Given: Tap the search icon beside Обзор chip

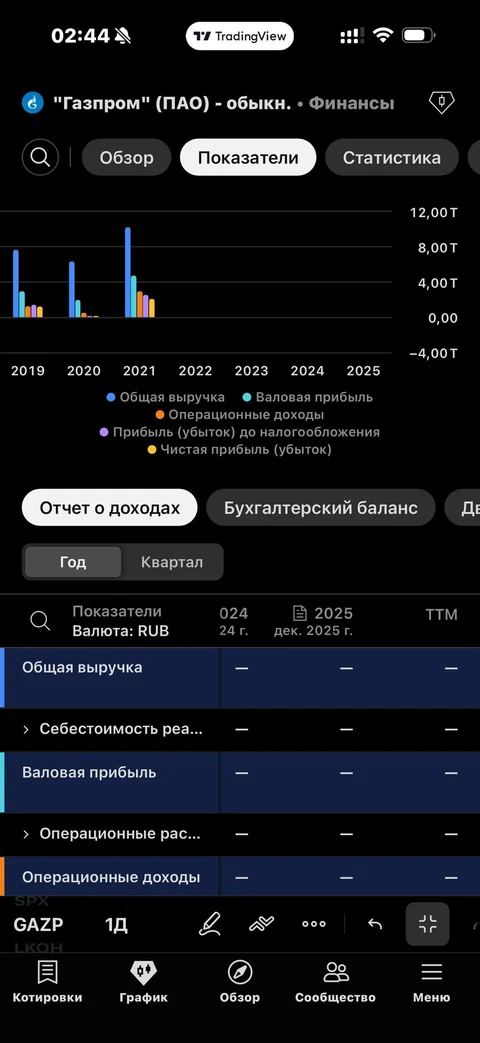Looking at the screenshot, I should (x=41, y=158).
